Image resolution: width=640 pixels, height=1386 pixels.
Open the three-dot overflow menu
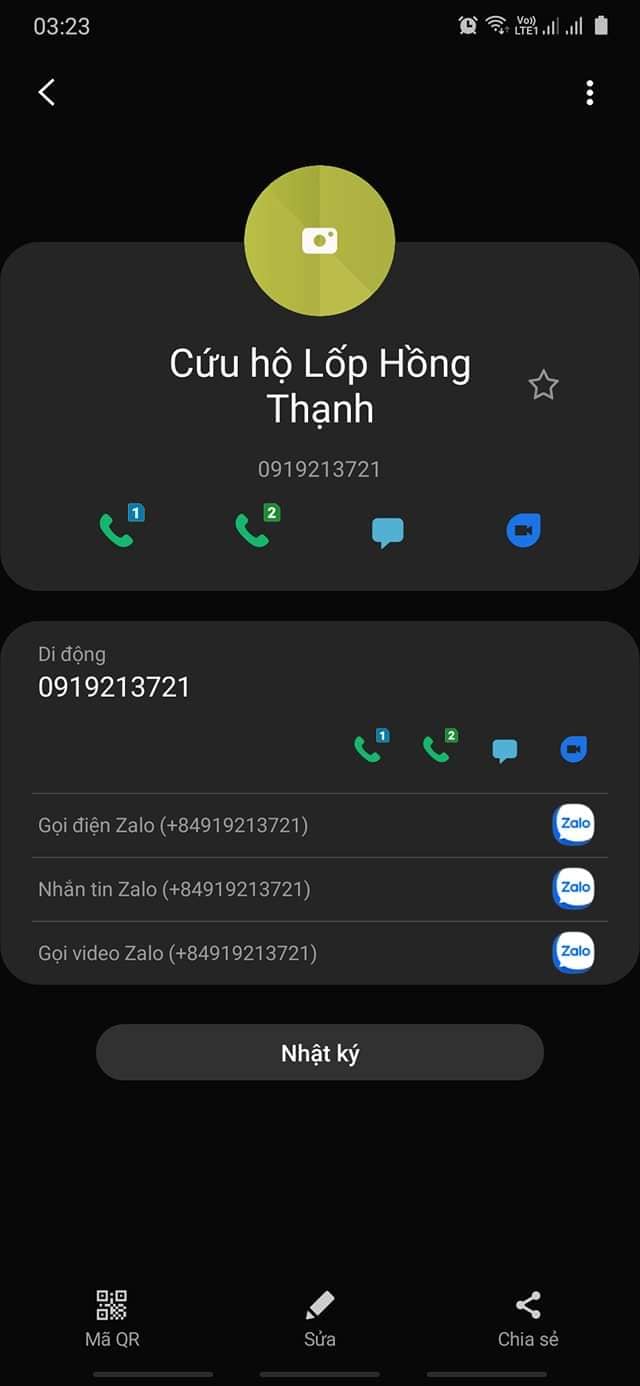tap(590, 93)
